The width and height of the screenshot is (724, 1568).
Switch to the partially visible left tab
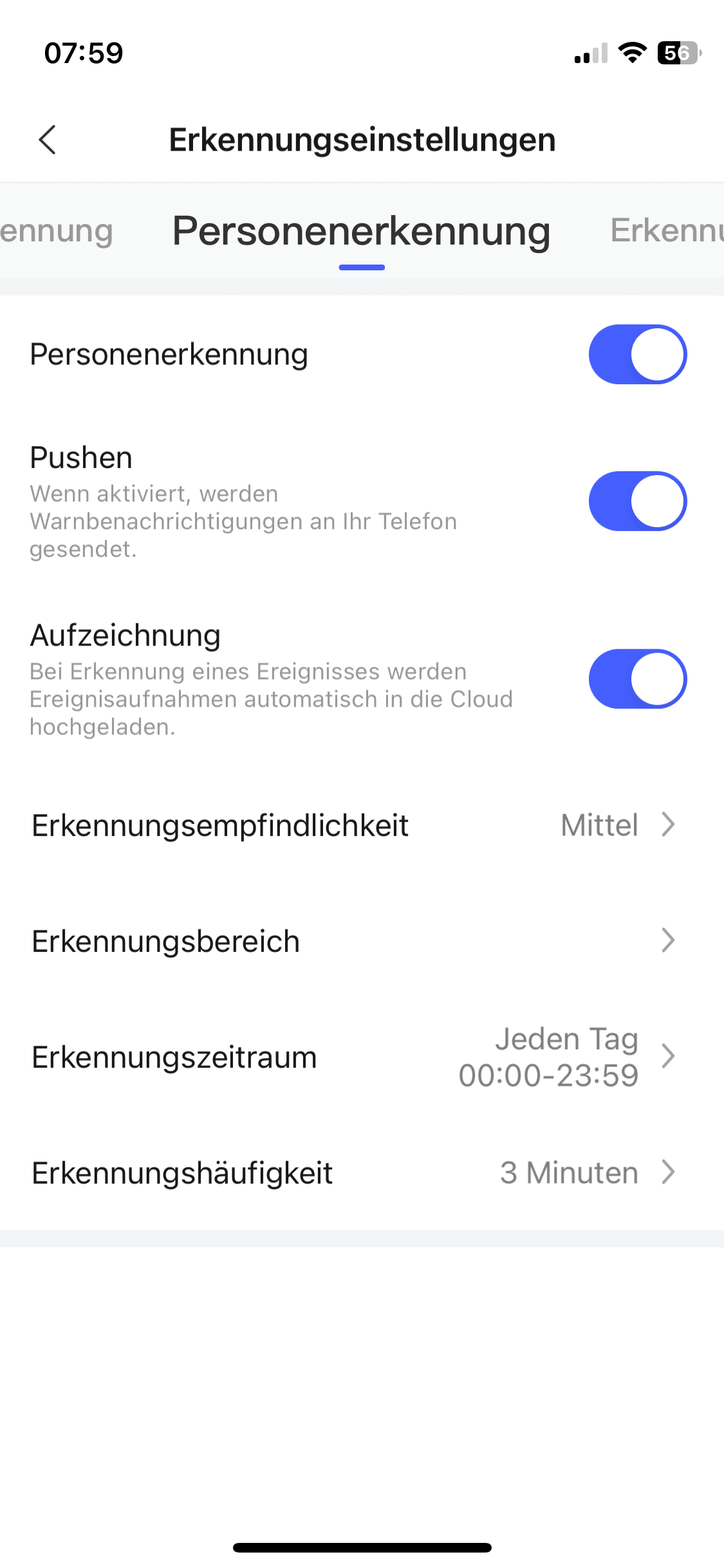[57, 231]
